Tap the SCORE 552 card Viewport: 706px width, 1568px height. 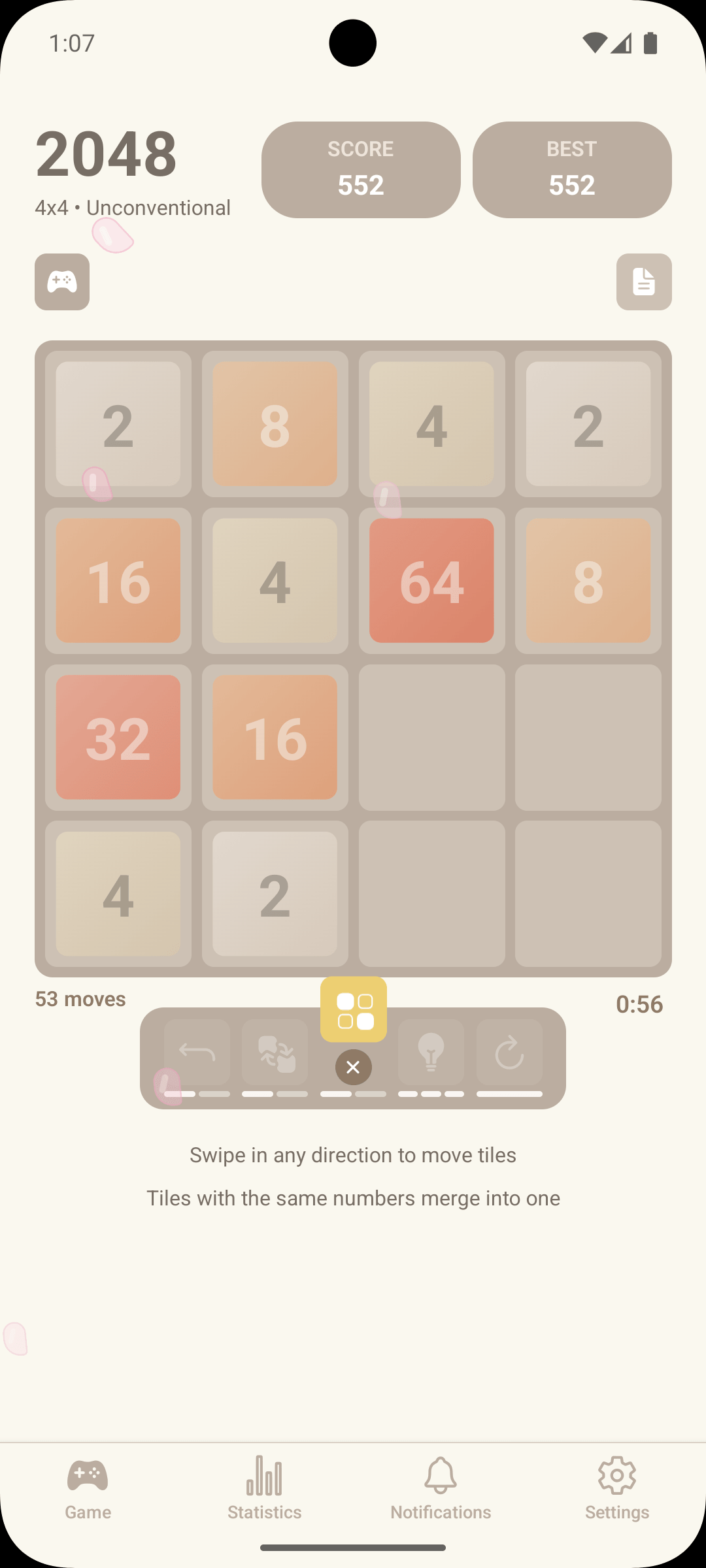pyautogui.click(x=360, y=169)
